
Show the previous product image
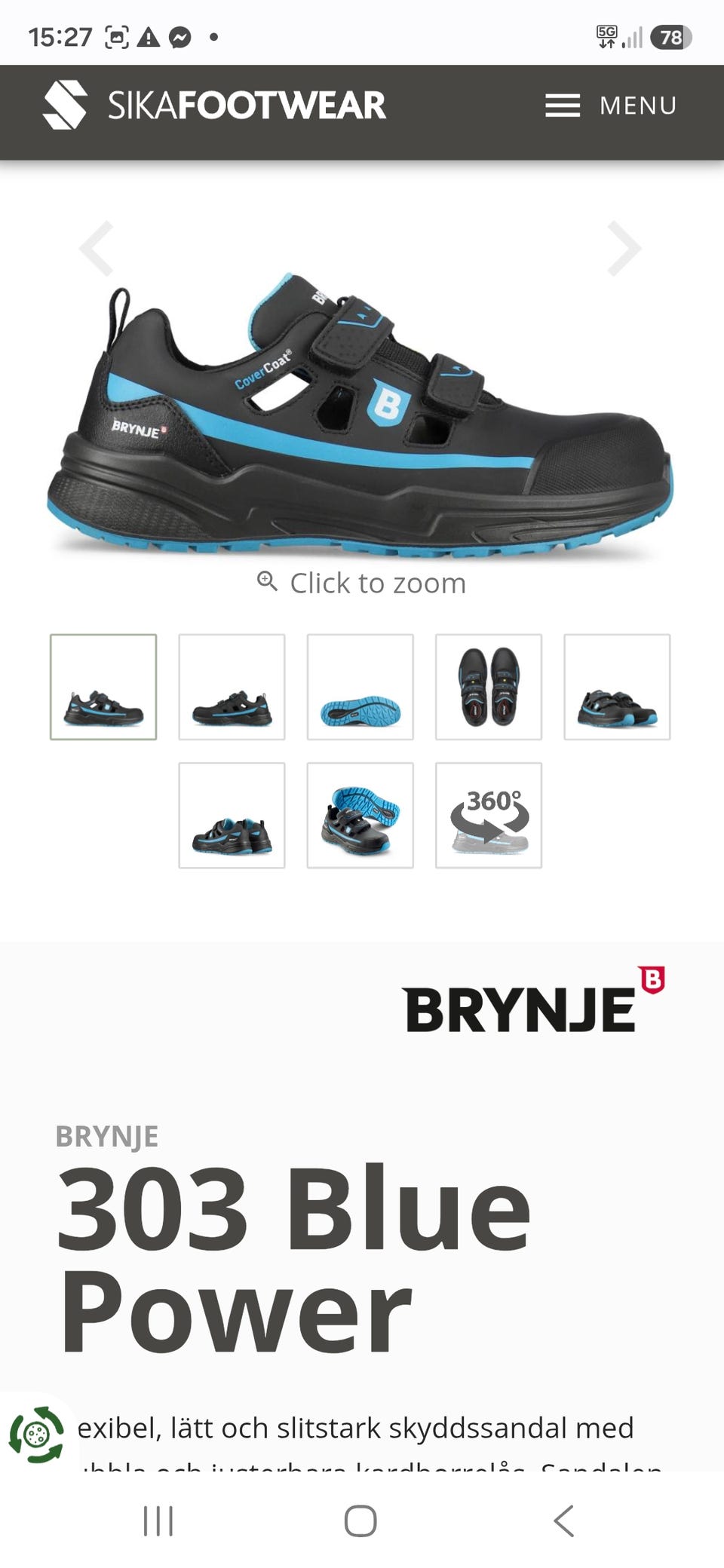click(x=97, y=248)
